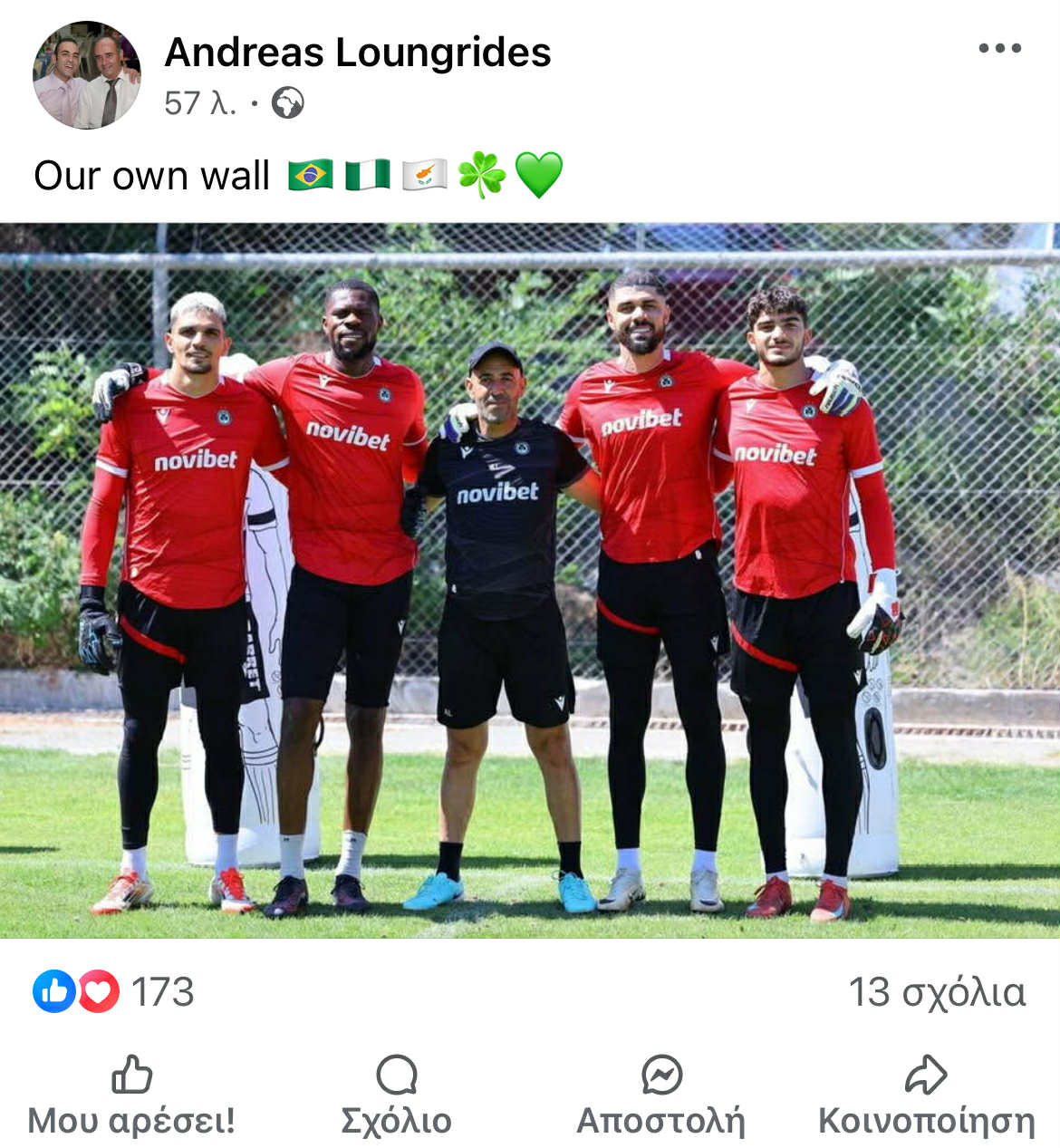View the 173 reactions list
The image size is (1060, 1148).
coord(115,991)
